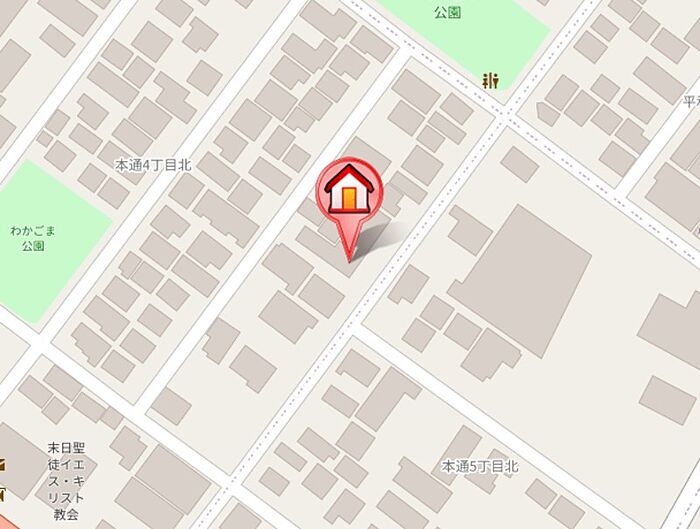The image size is (700, 529).
Task: Tap the red house location pin
Action: pyautogui.click(x=349, y=190)
